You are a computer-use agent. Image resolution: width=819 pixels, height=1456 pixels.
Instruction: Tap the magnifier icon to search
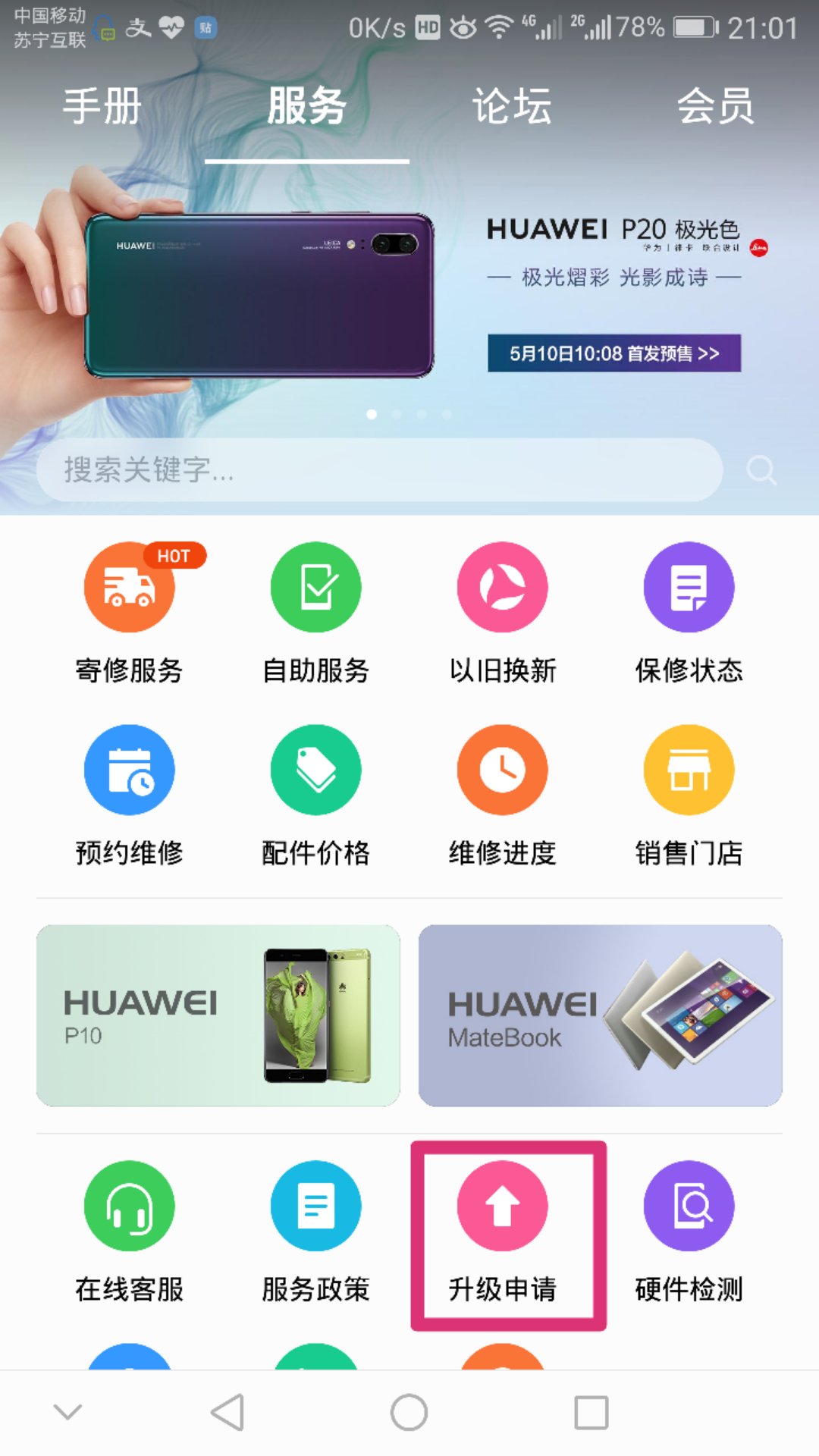click(761, 471)
